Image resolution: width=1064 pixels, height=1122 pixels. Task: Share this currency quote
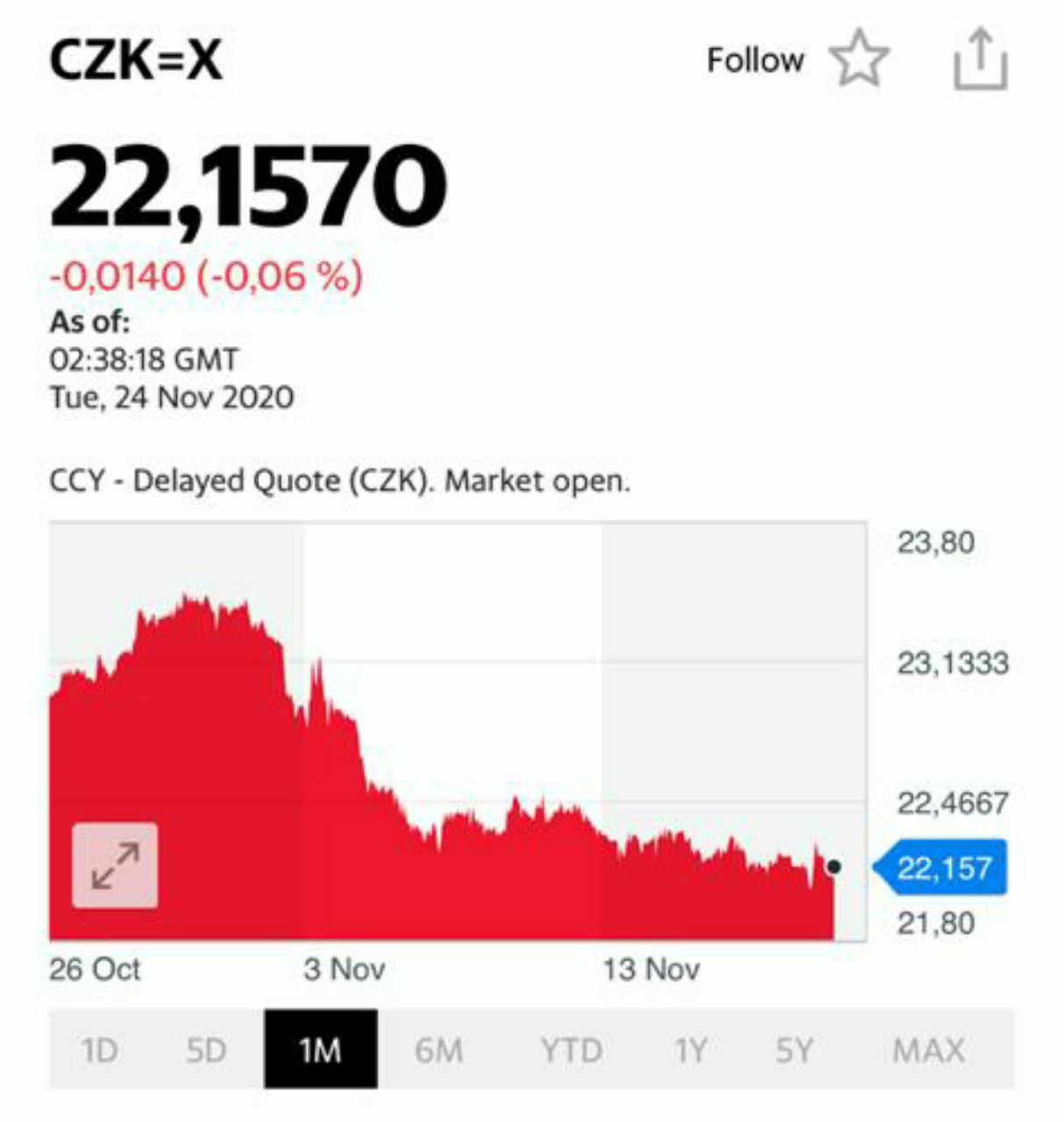tap(980, 60)
